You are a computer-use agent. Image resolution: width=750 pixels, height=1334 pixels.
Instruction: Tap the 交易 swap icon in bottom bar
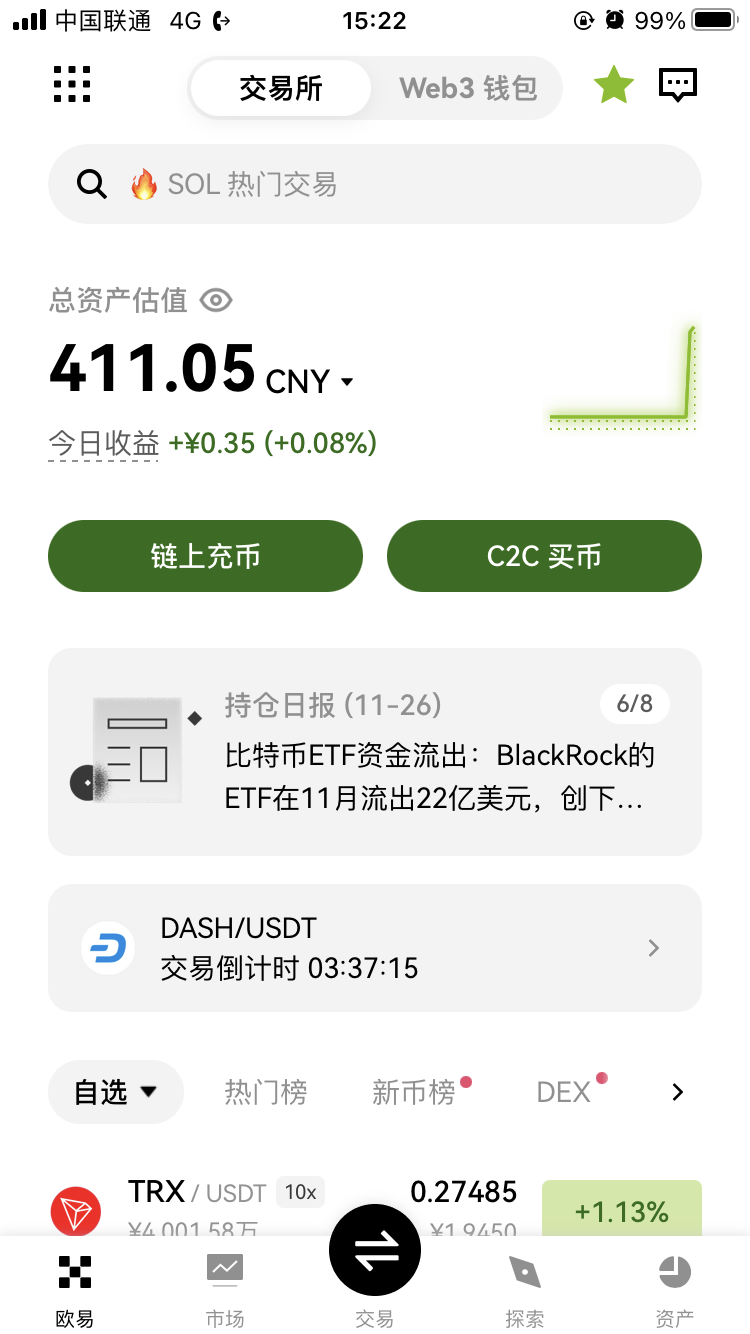[x=374, y=1249]
